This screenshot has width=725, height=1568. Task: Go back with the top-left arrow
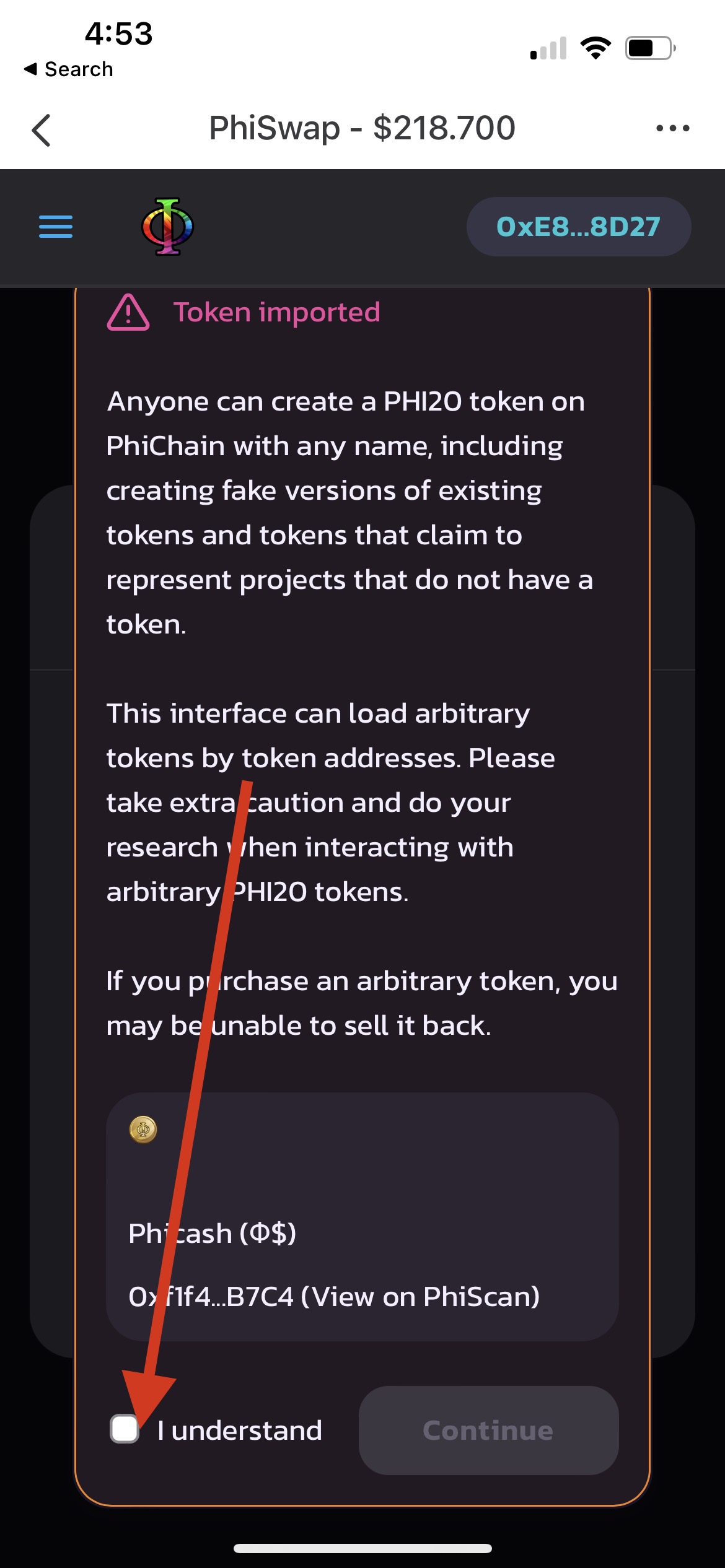click(41, 130)
